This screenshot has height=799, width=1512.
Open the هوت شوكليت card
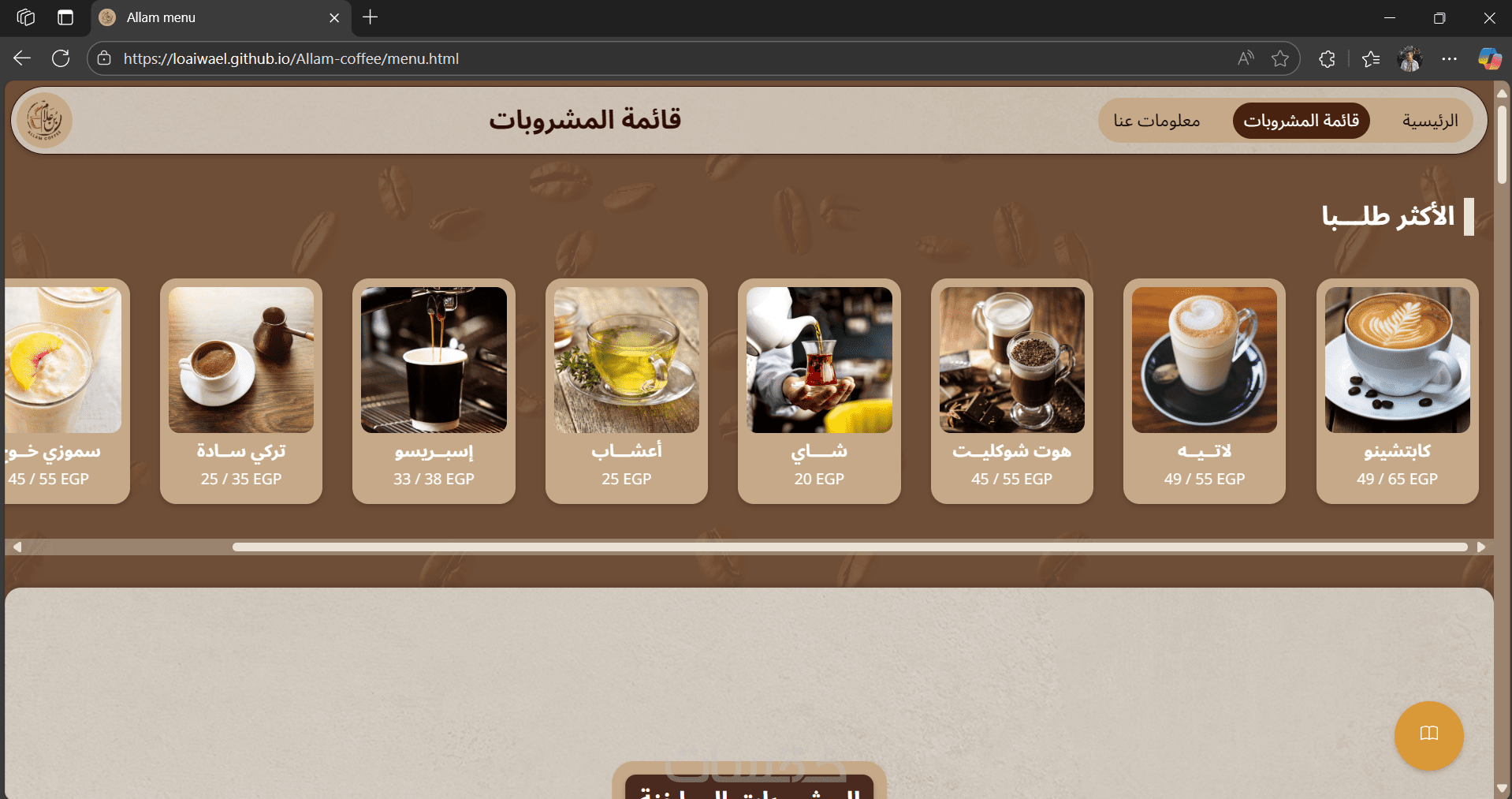click(1011, 390)
